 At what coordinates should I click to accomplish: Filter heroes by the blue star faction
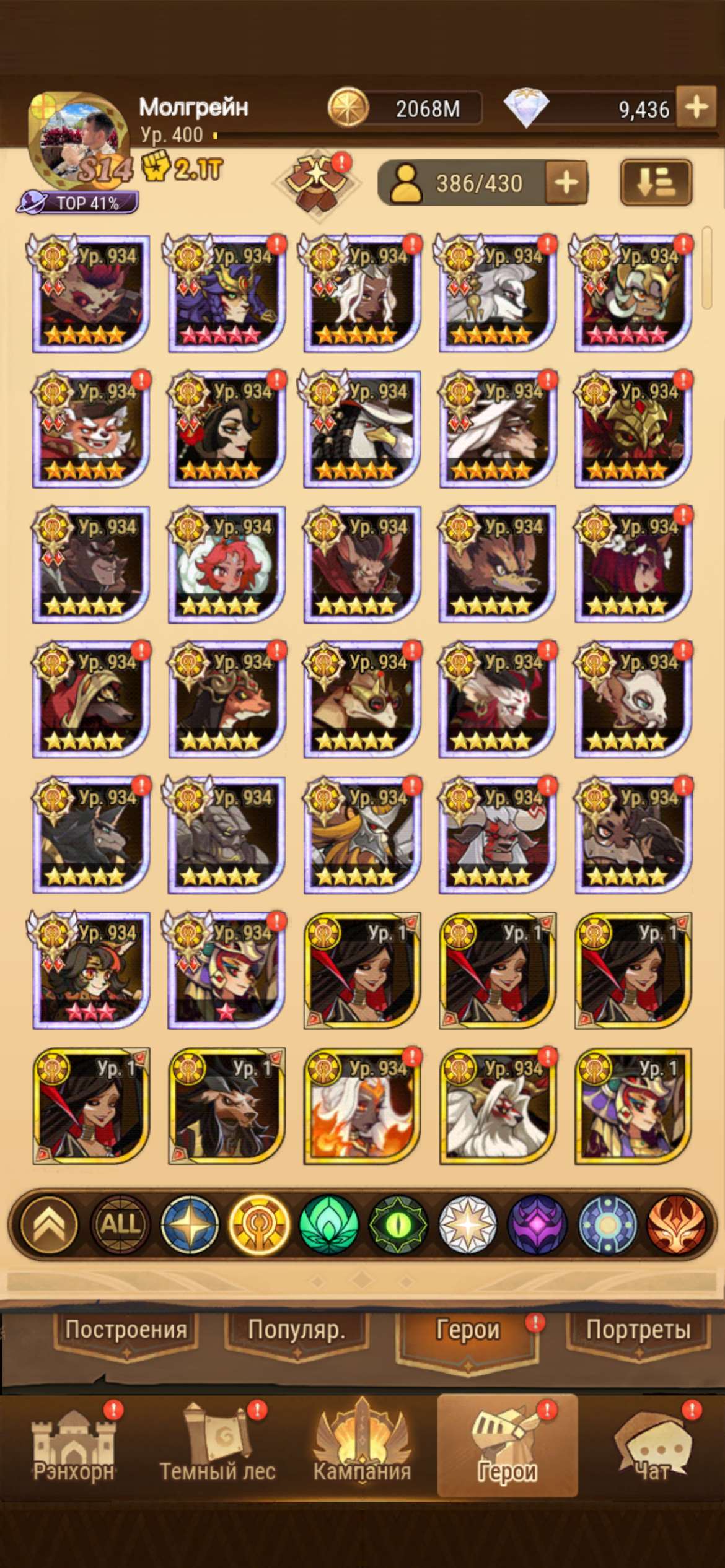coord(190,1224)
